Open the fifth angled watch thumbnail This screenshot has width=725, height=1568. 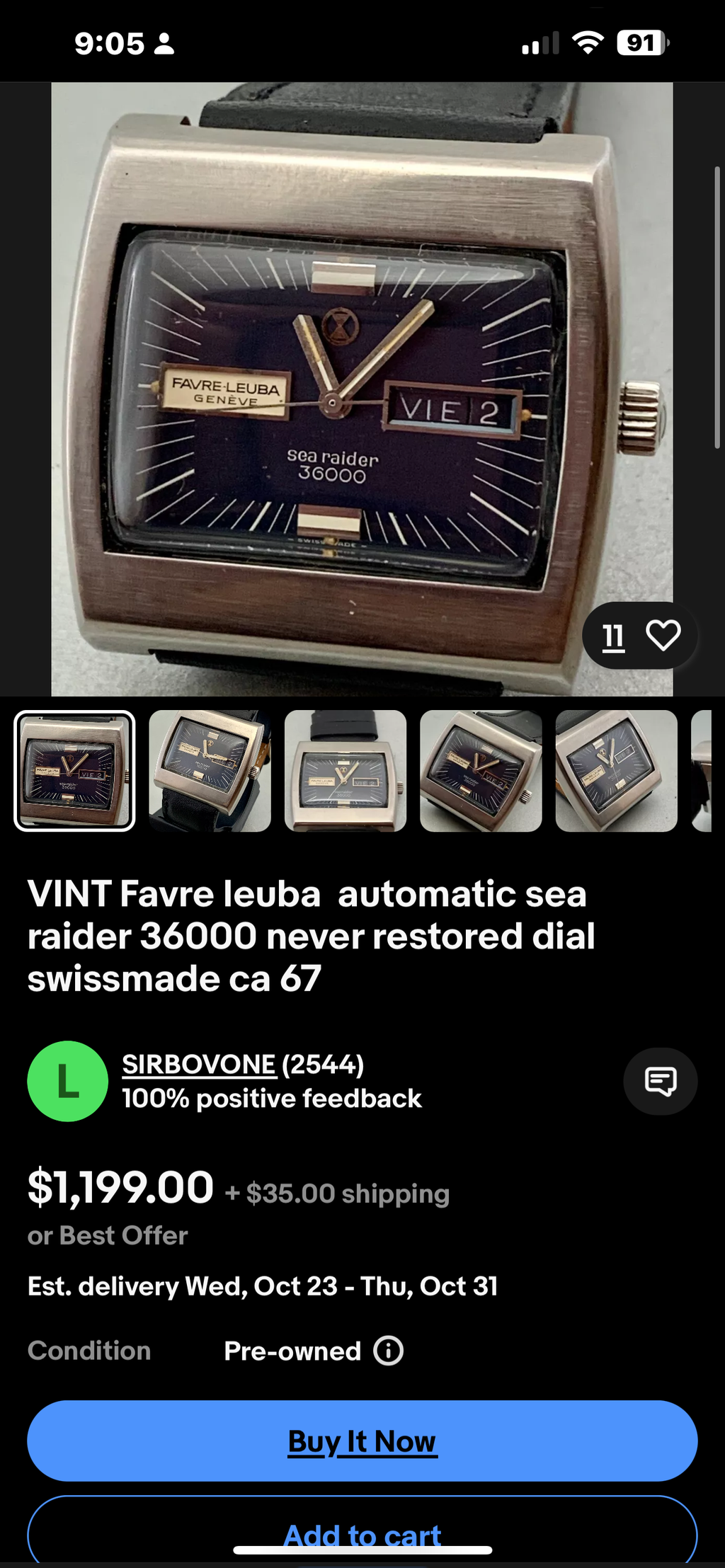point(615,771)
